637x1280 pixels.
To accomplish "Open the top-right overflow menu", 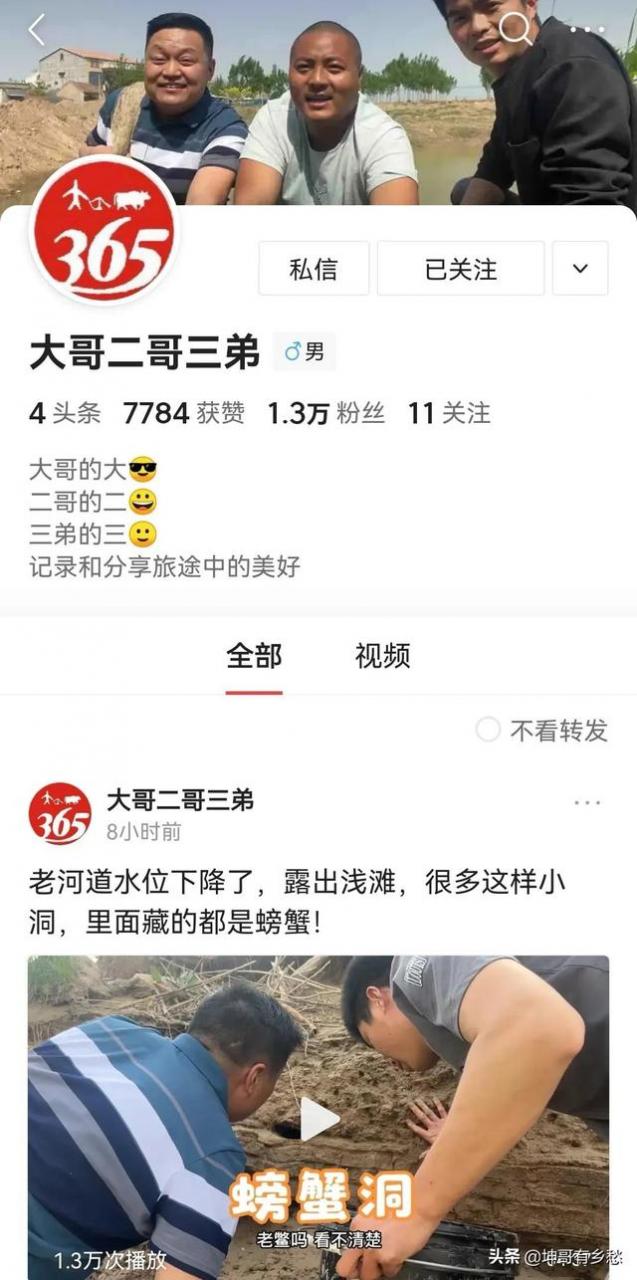I will tap(587, 30).
